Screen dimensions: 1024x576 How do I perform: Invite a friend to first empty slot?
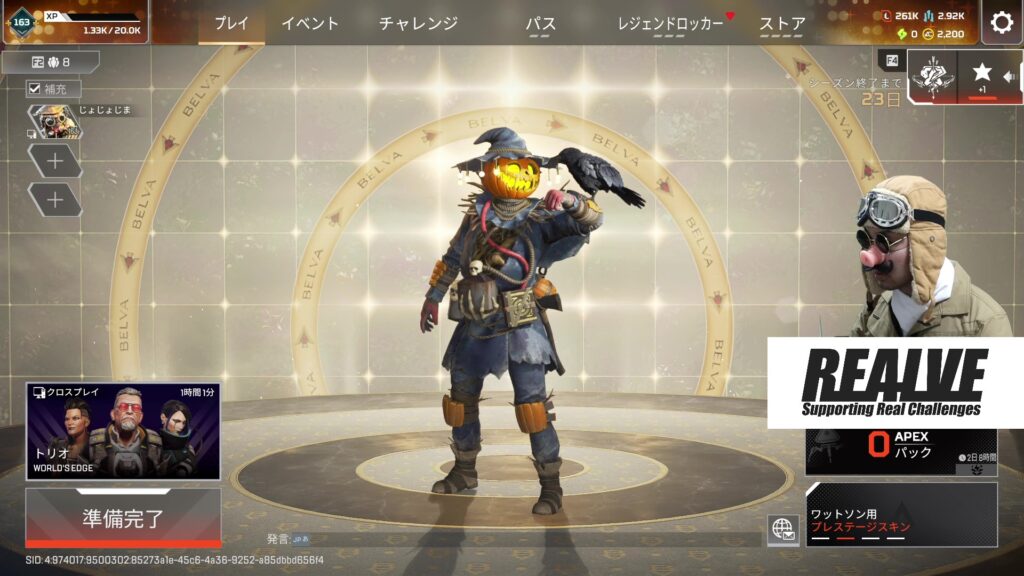click(x=55, y=160)
